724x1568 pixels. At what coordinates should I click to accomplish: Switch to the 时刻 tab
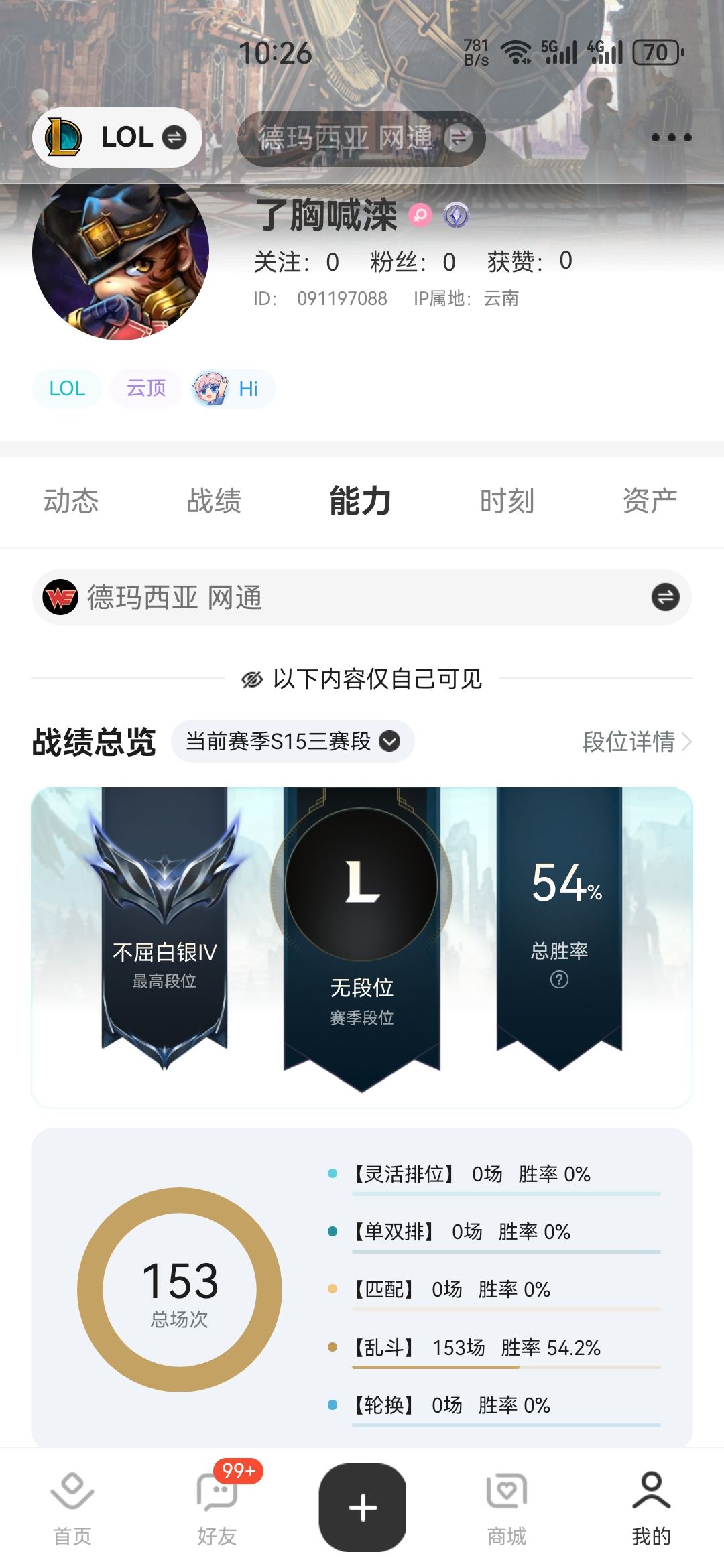tap(507, 501)
